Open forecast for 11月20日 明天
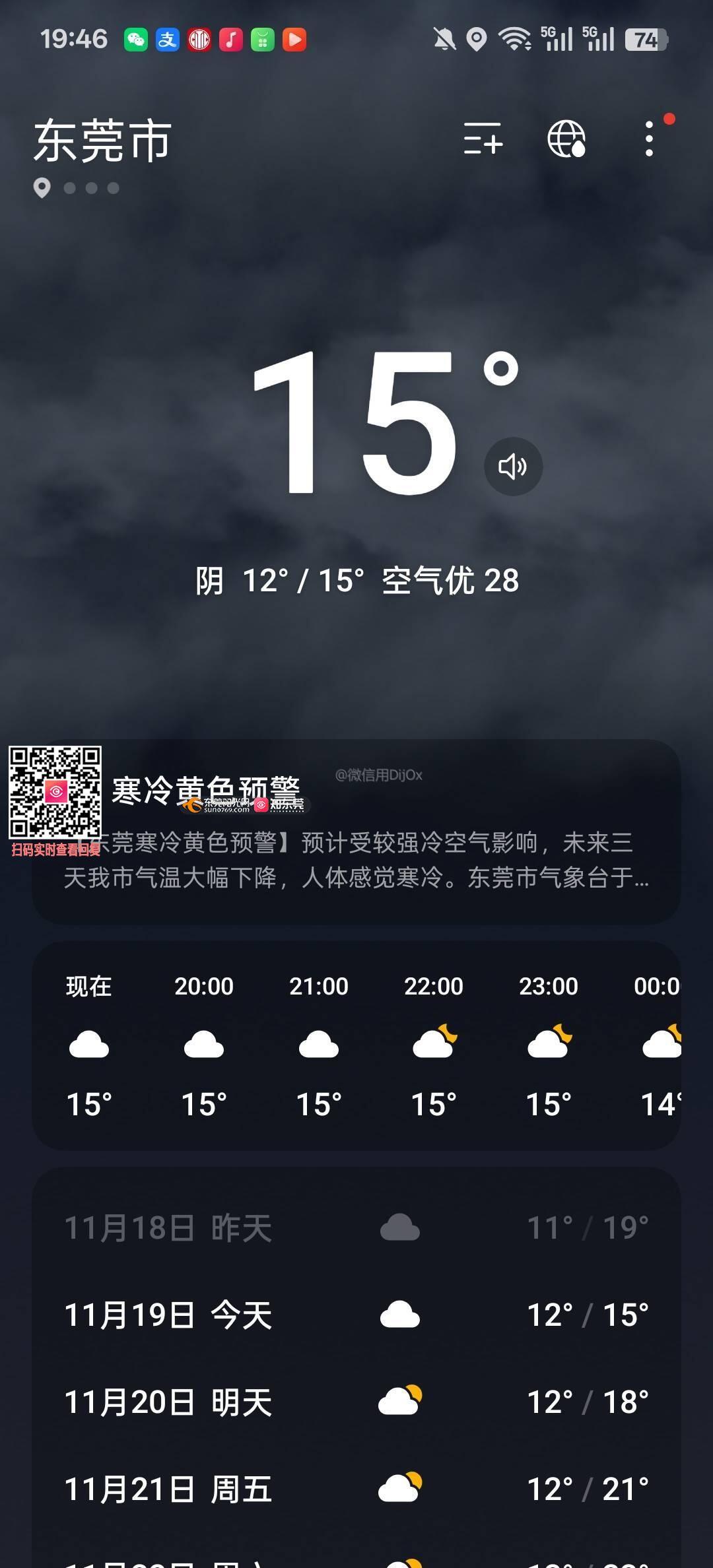 click(356, 1402)
